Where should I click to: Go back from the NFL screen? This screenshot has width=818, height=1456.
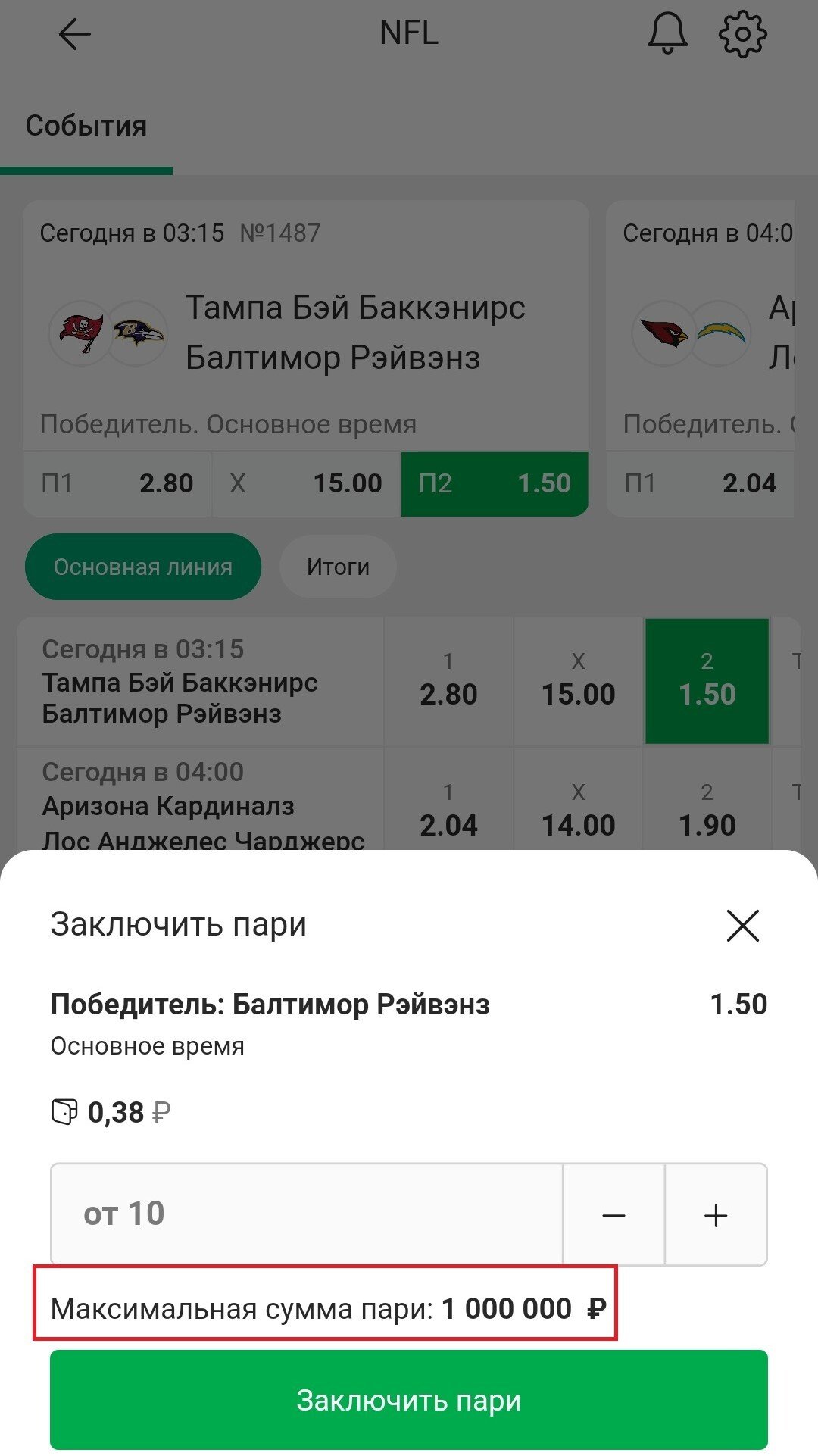[74, 34]
